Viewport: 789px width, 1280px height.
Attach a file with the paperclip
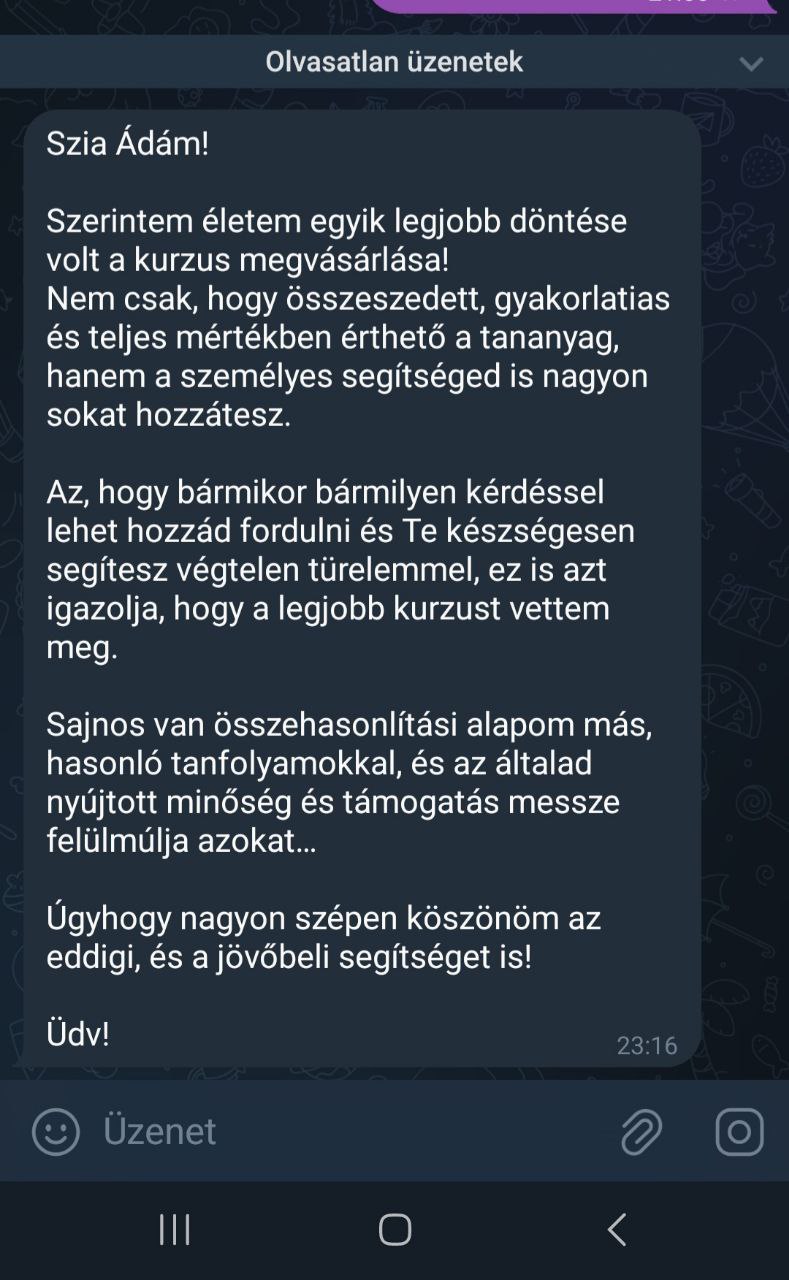(642, 1132)
